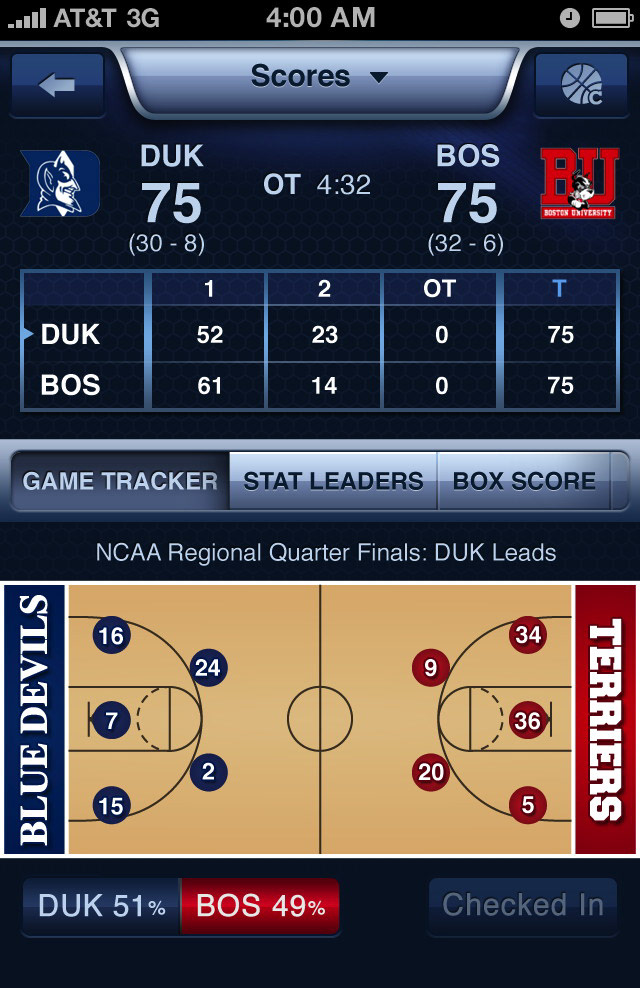Tap the basketball sport selector icon
The image size is (640, 988).
coord(581,85)
